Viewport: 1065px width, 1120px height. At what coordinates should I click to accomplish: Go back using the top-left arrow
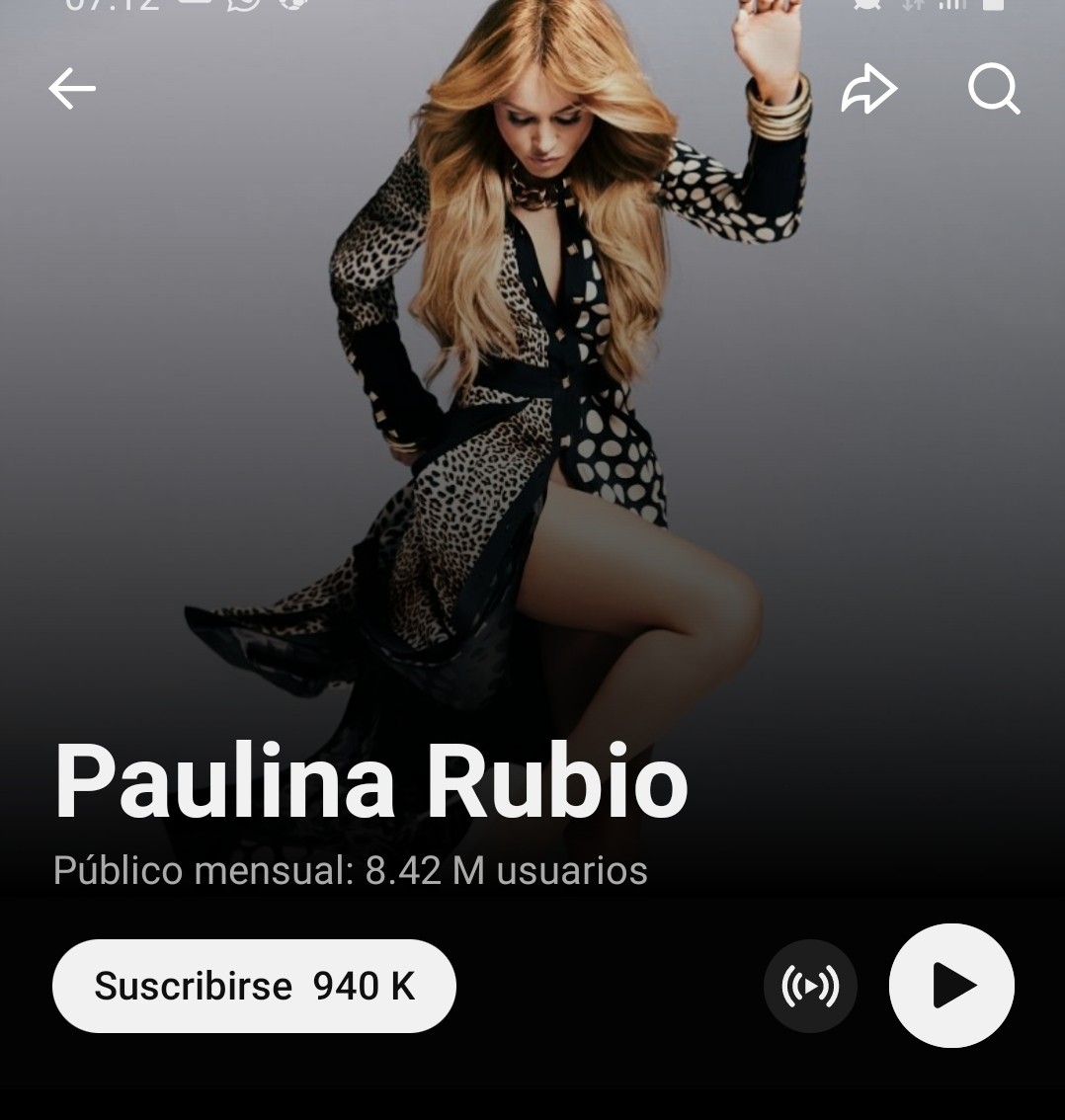[72, 89]
